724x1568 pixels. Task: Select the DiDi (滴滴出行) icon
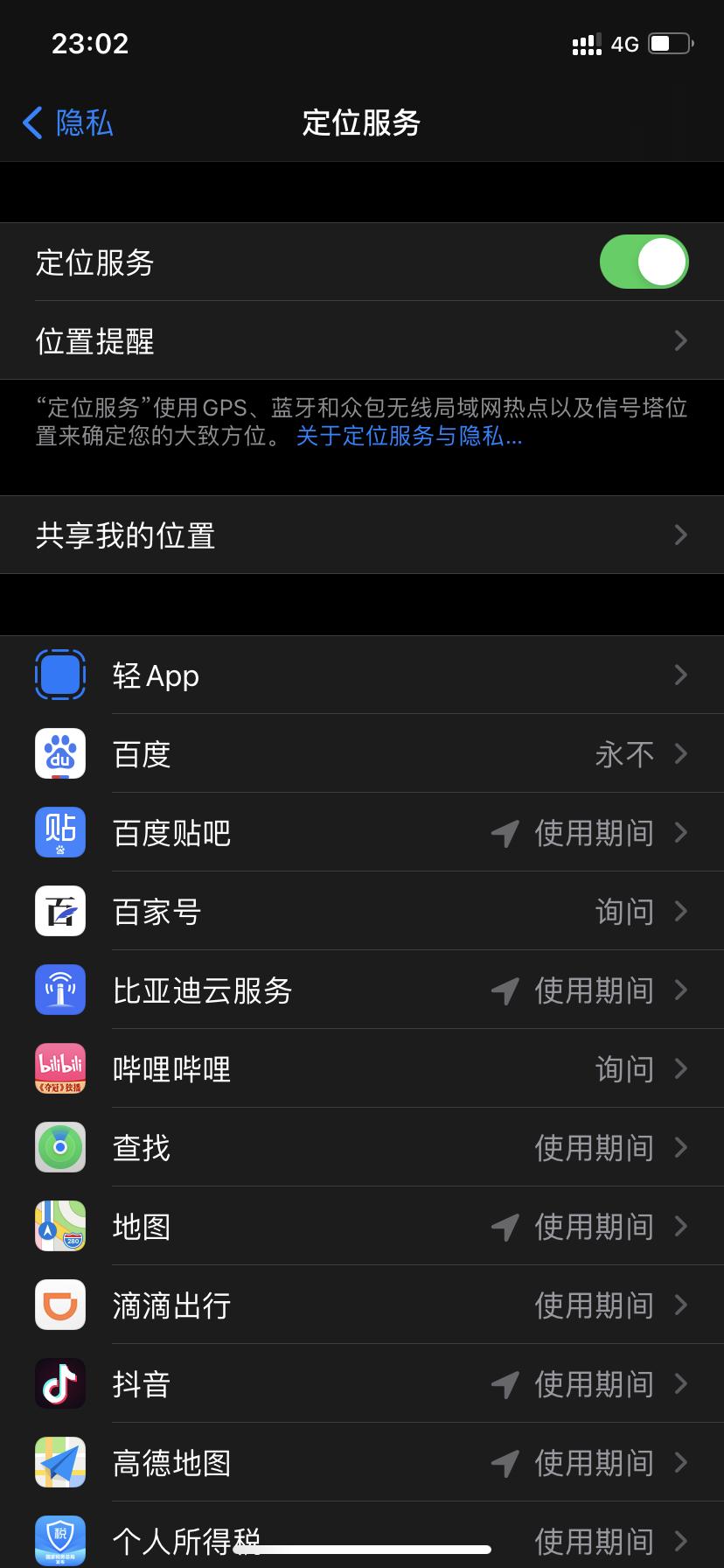59,1305
